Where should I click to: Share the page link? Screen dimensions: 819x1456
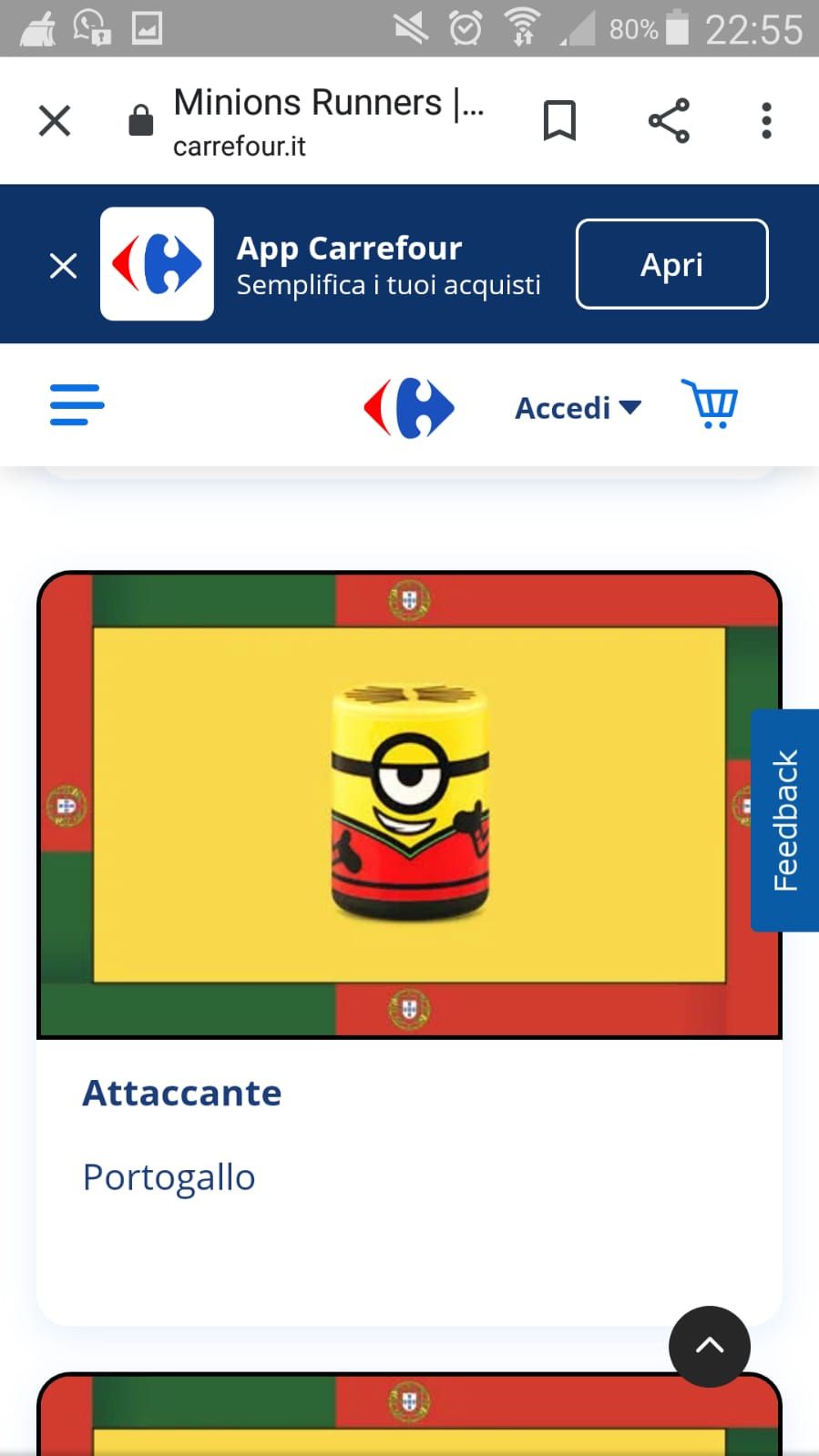tap(669, 120)
